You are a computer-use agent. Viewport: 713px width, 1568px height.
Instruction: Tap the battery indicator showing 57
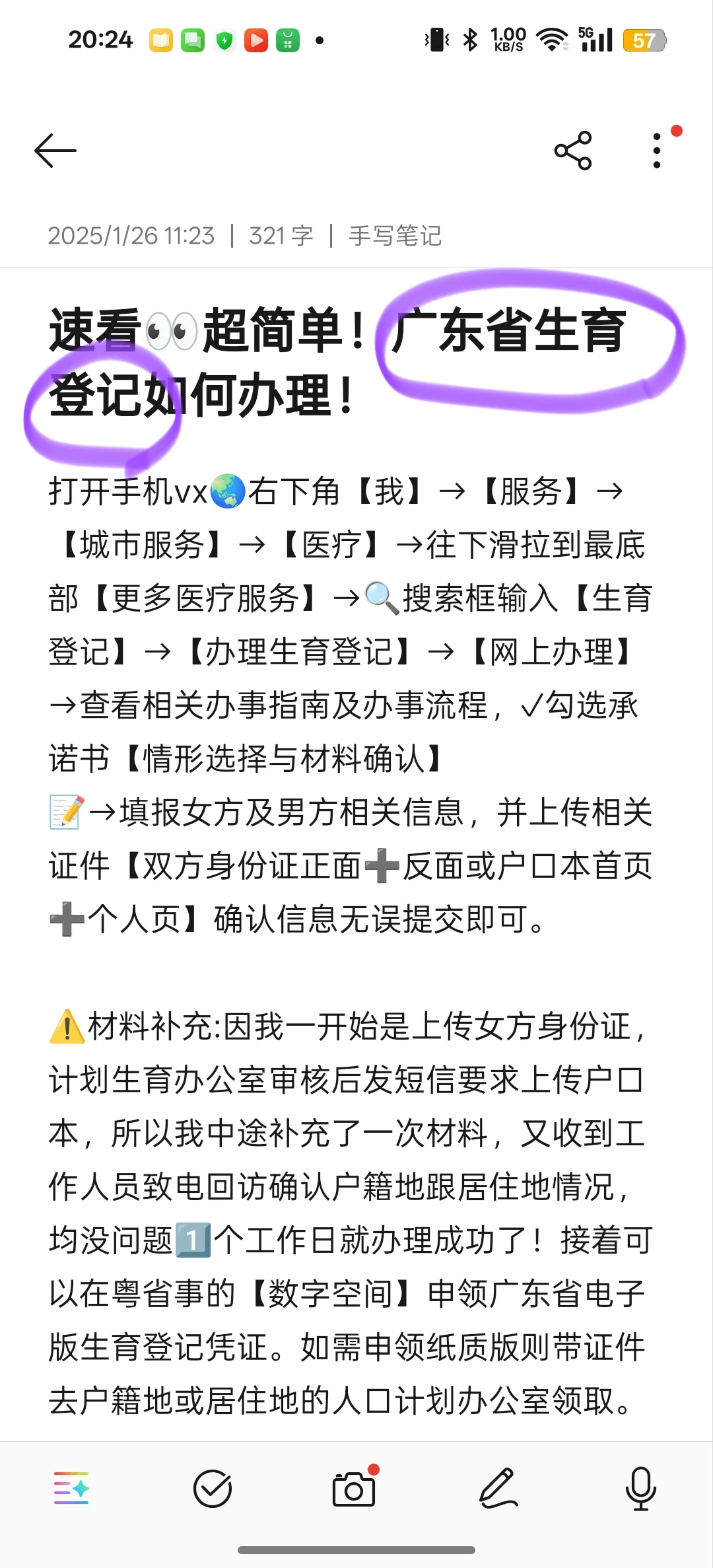(645, 40)
